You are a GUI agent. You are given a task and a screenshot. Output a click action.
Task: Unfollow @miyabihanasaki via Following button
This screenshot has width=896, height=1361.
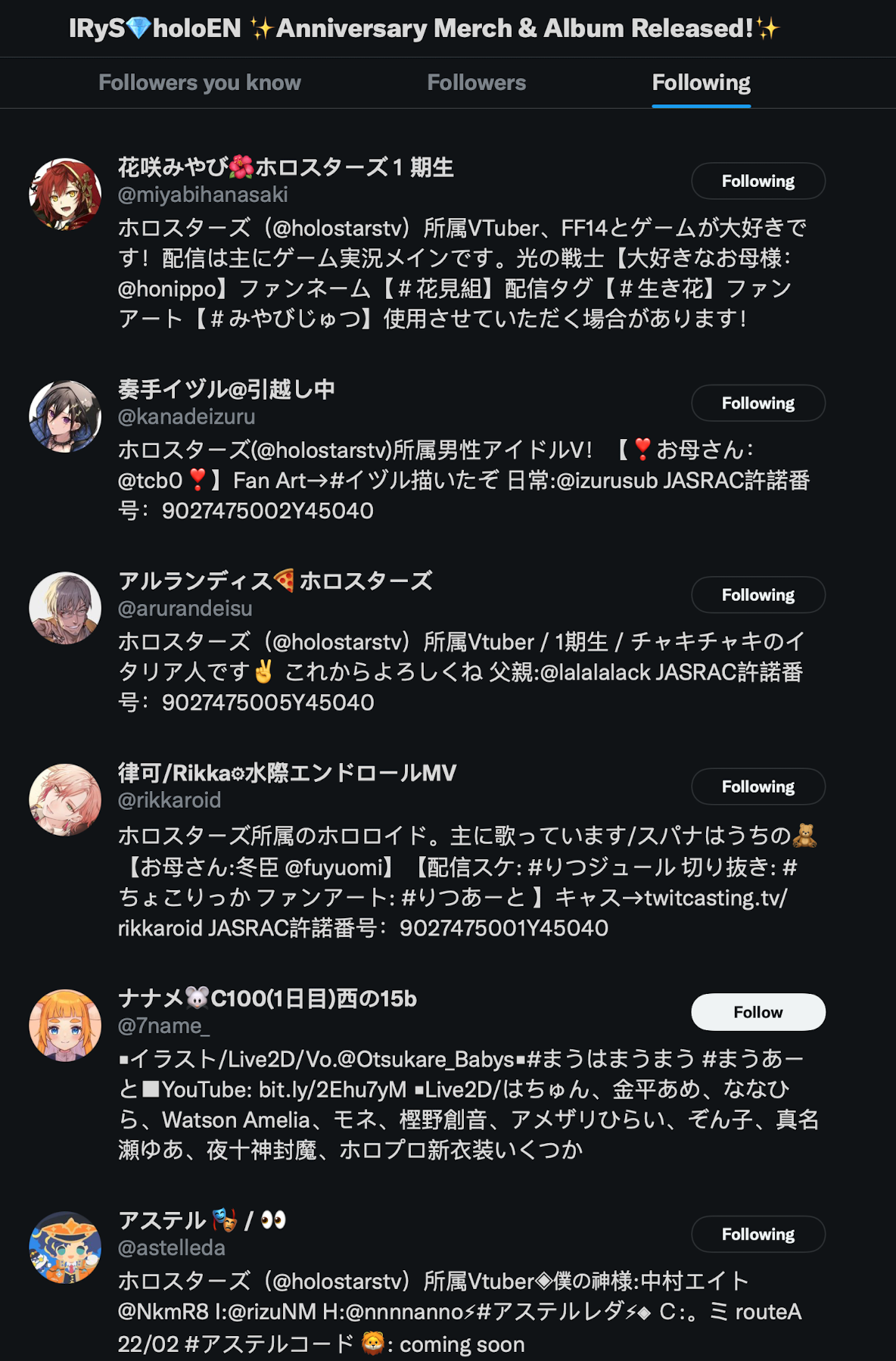758,181
